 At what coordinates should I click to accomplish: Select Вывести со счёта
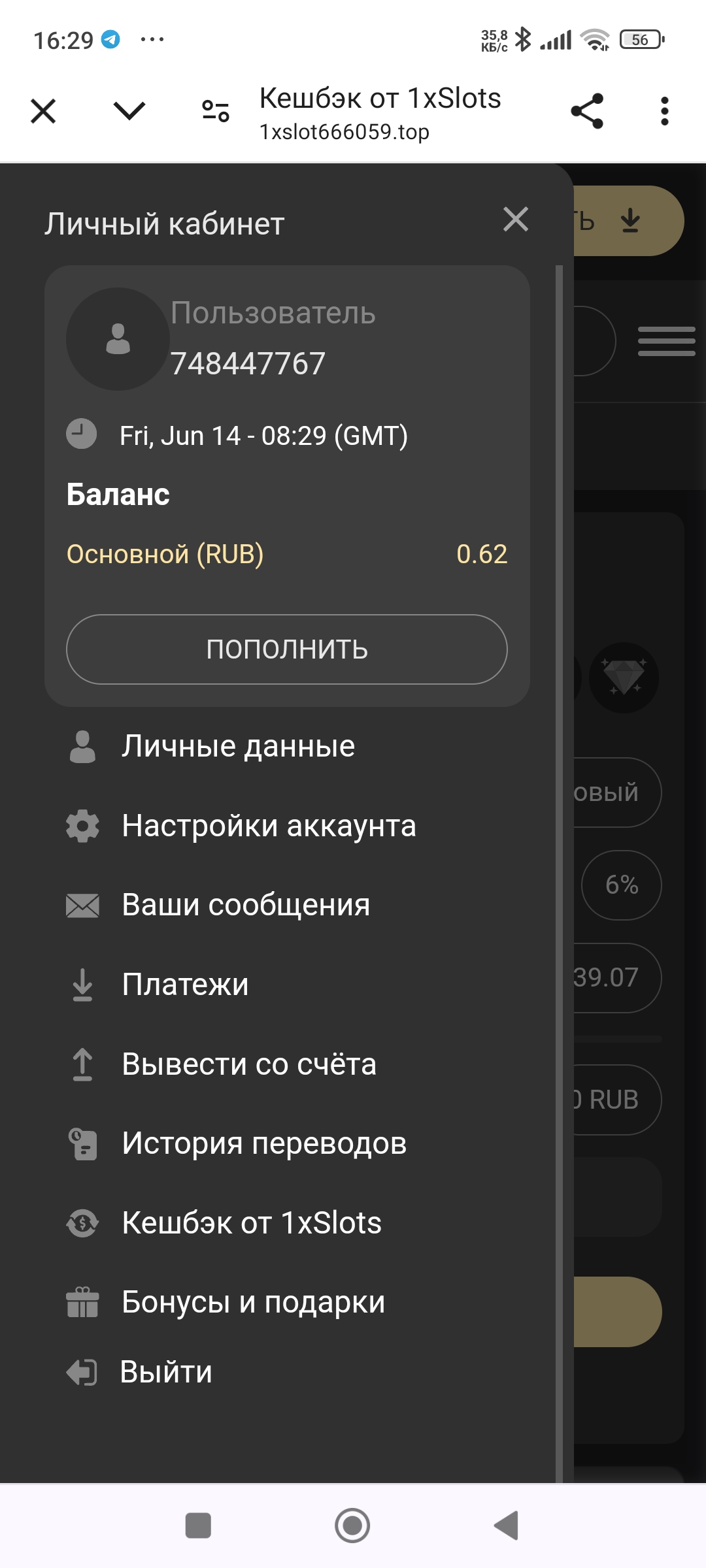point(248,1064)
